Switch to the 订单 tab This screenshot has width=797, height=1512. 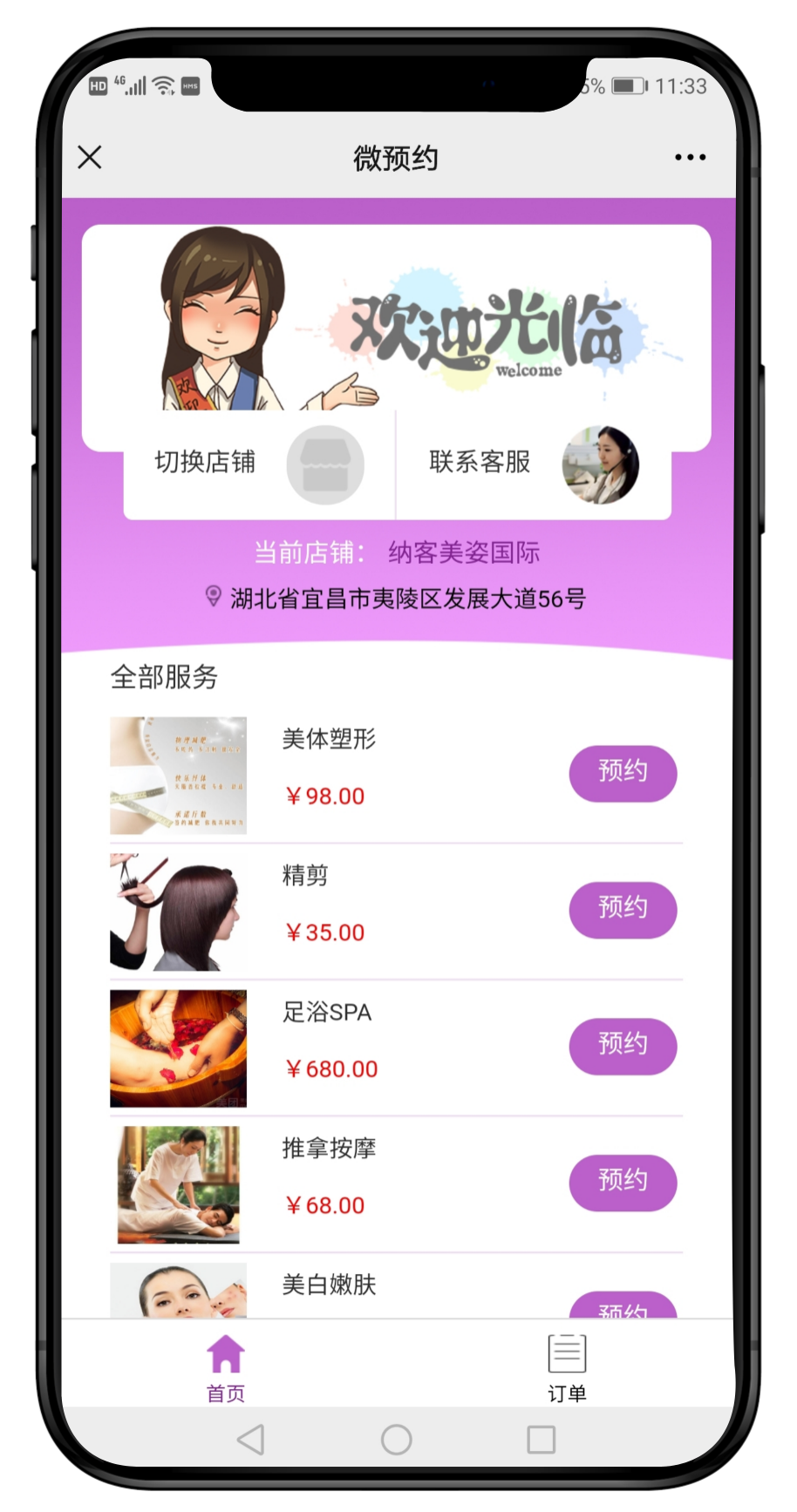[x=567, y=1366]
